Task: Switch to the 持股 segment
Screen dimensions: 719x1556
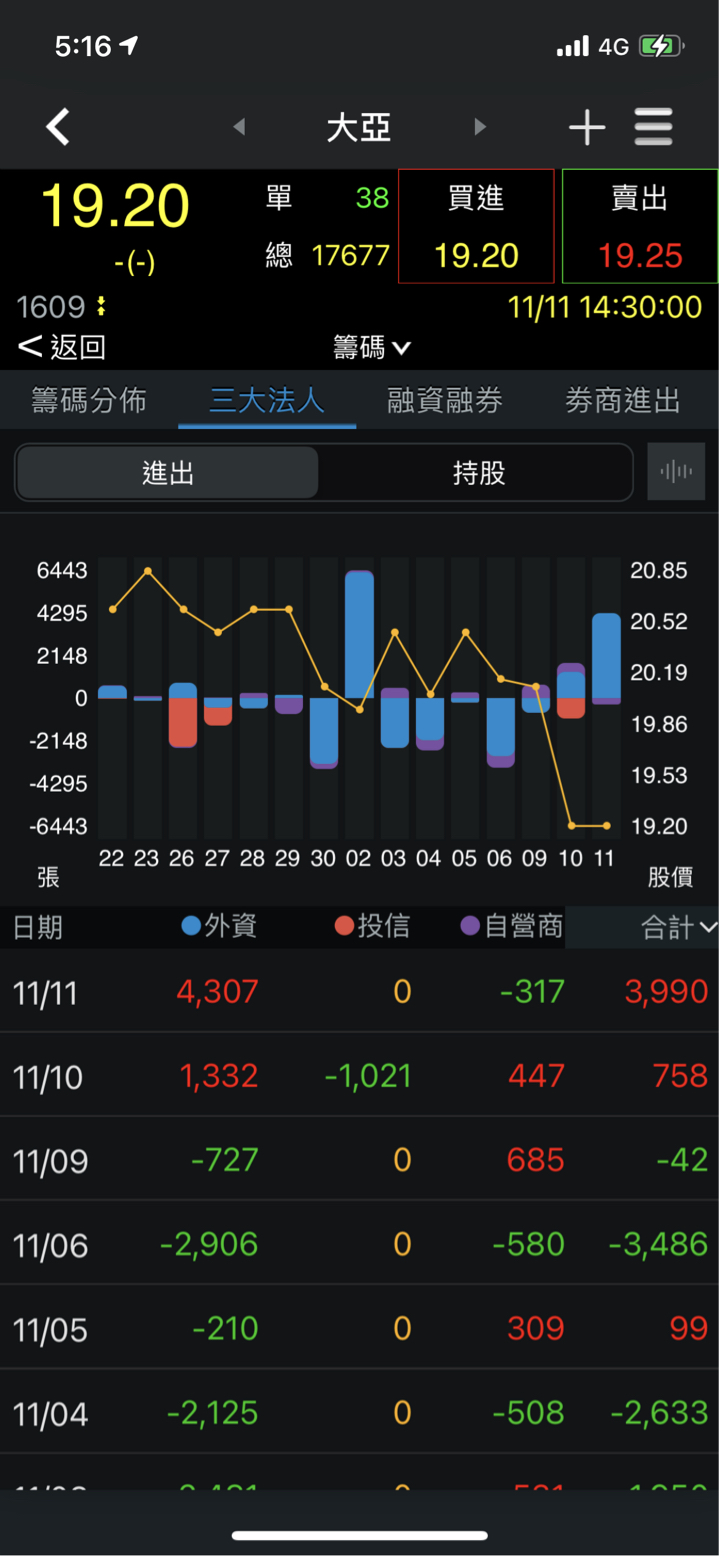Action: (478, 473)
